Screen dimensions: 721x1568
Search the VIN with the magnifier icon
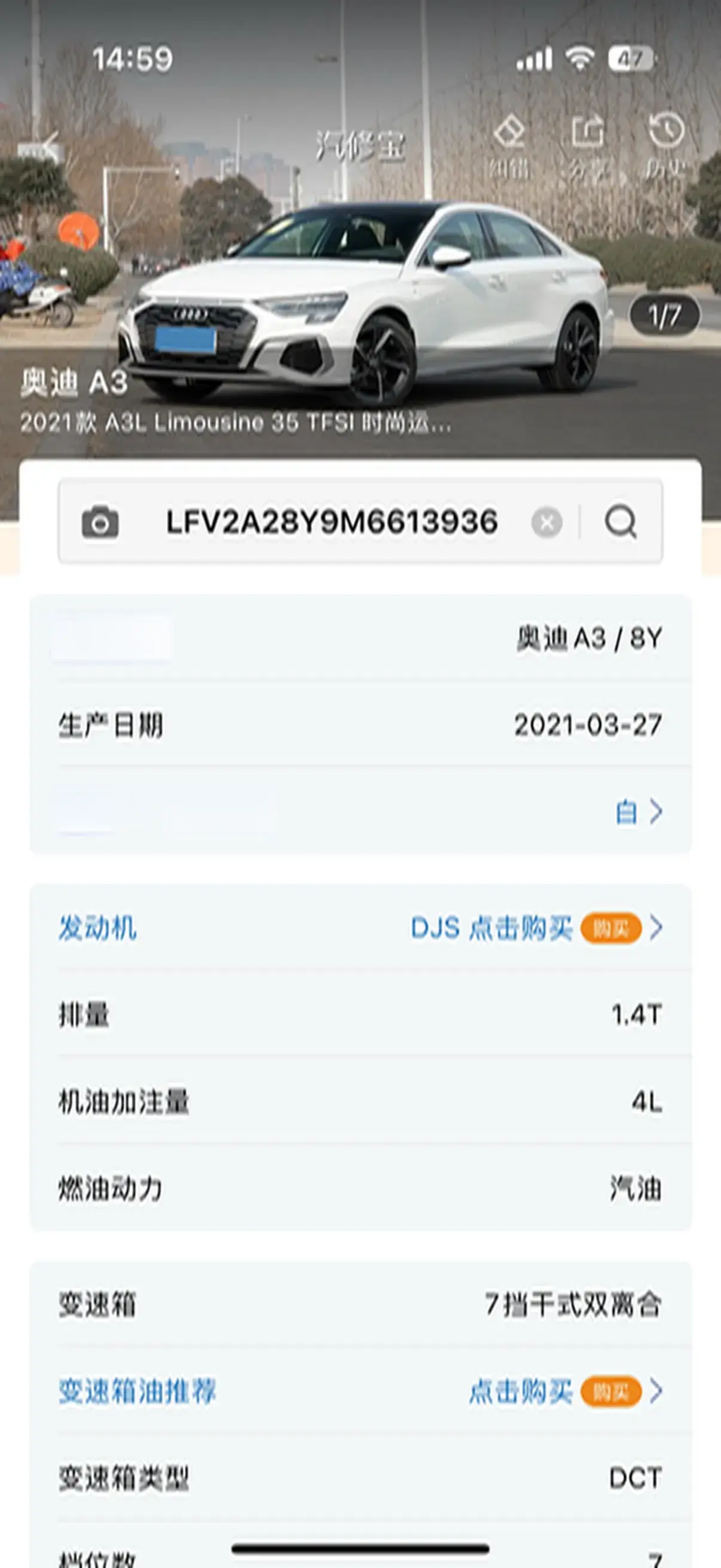[x=621, y=522]
